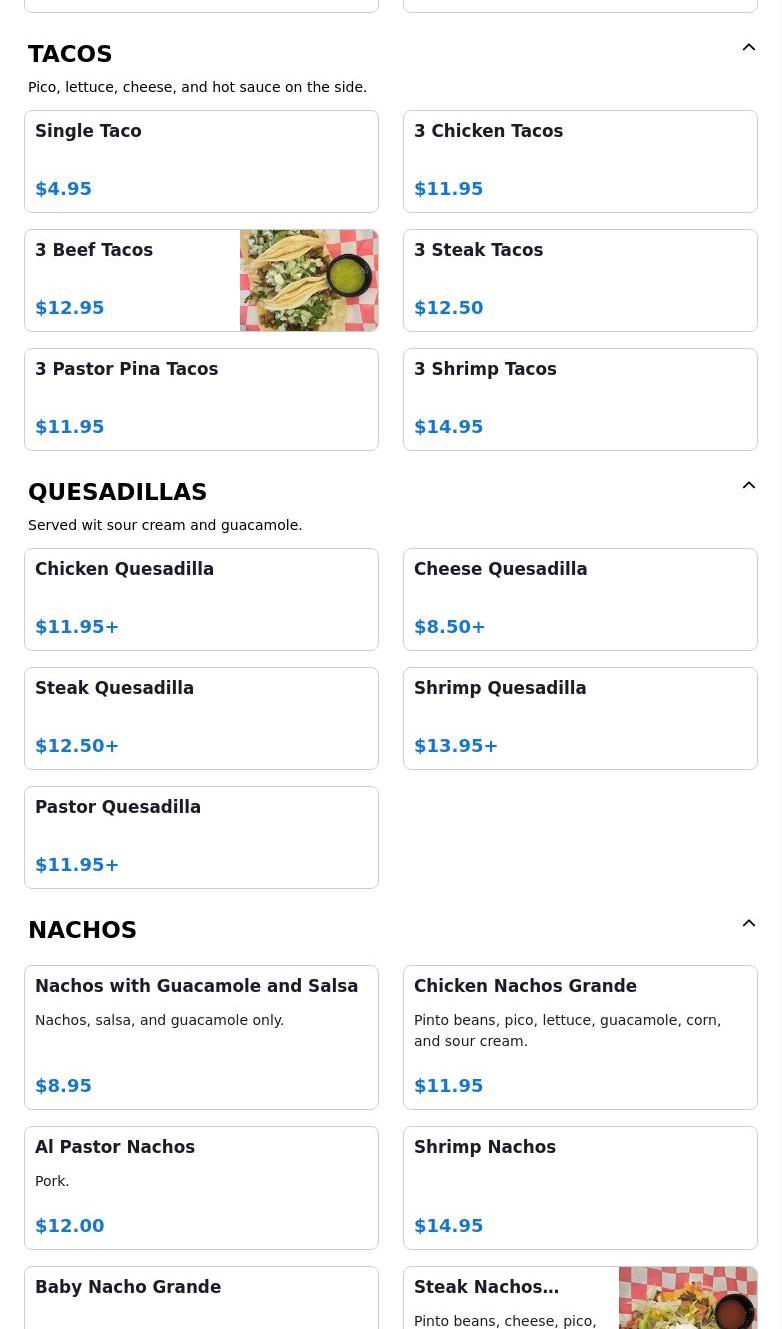
Task: Collapse the QUESADILLAS section
Action: [748, 486]
